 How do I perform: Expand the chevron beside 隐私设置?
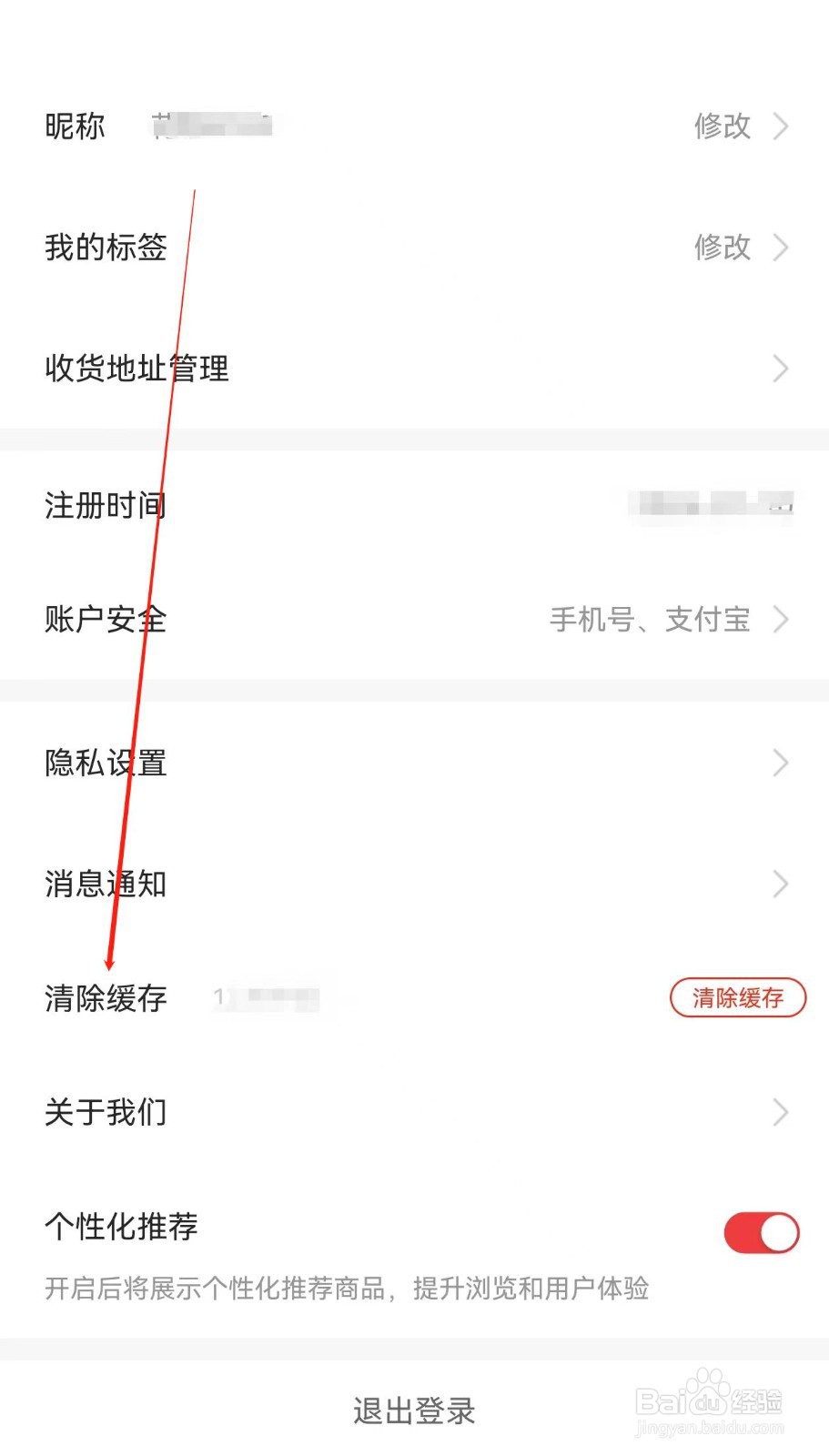pos(781,763)
